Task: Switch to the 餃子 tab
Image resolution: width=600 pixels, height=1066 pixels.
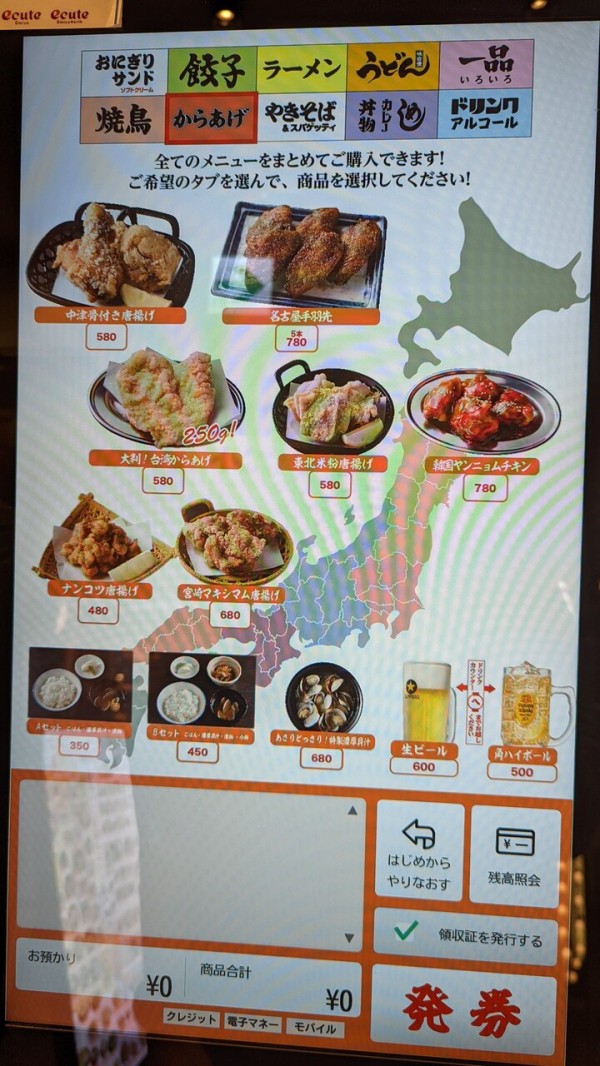Action: click(x=212, y=71)
